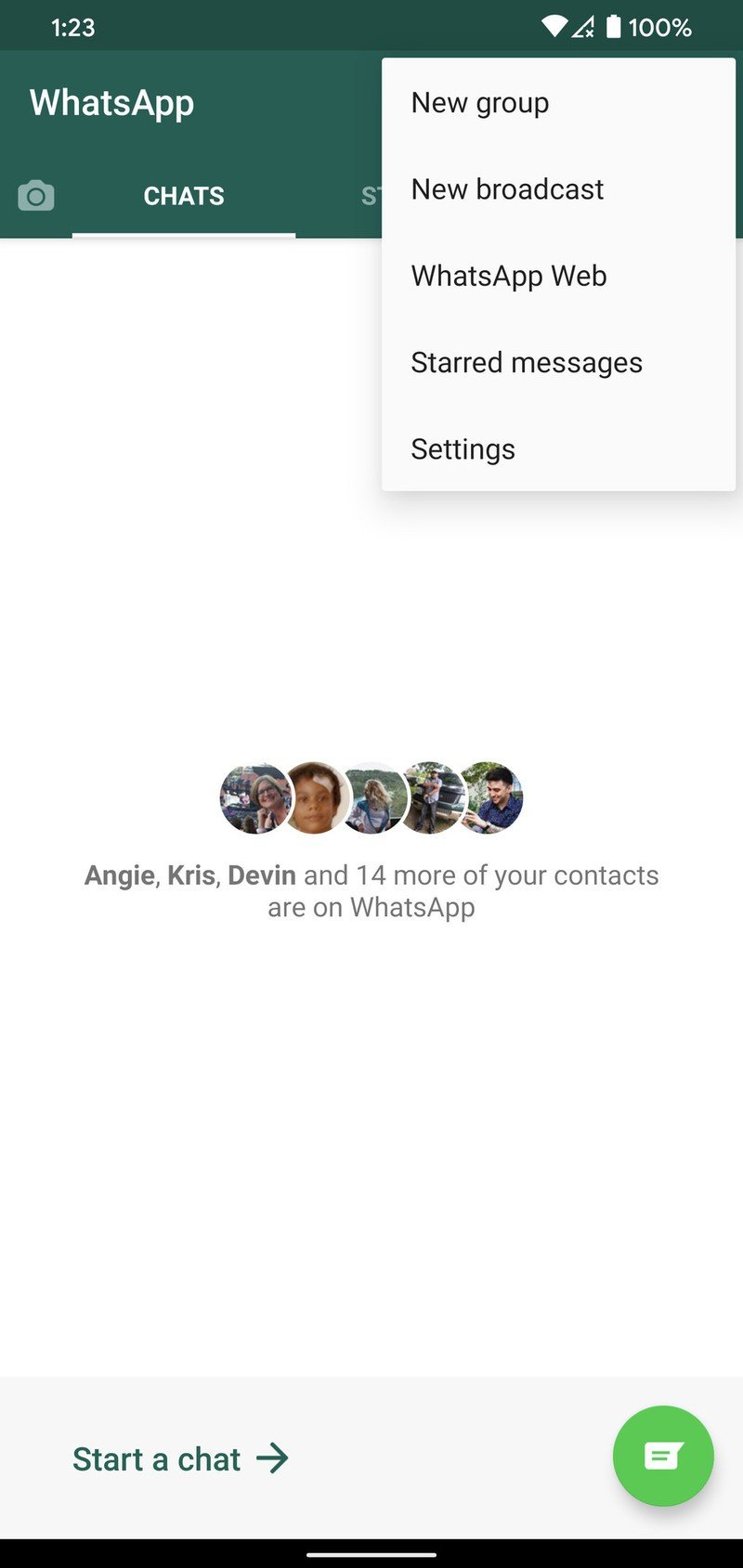Open Settings from the dropdown
743x1568 pixels.
[463, 449]
